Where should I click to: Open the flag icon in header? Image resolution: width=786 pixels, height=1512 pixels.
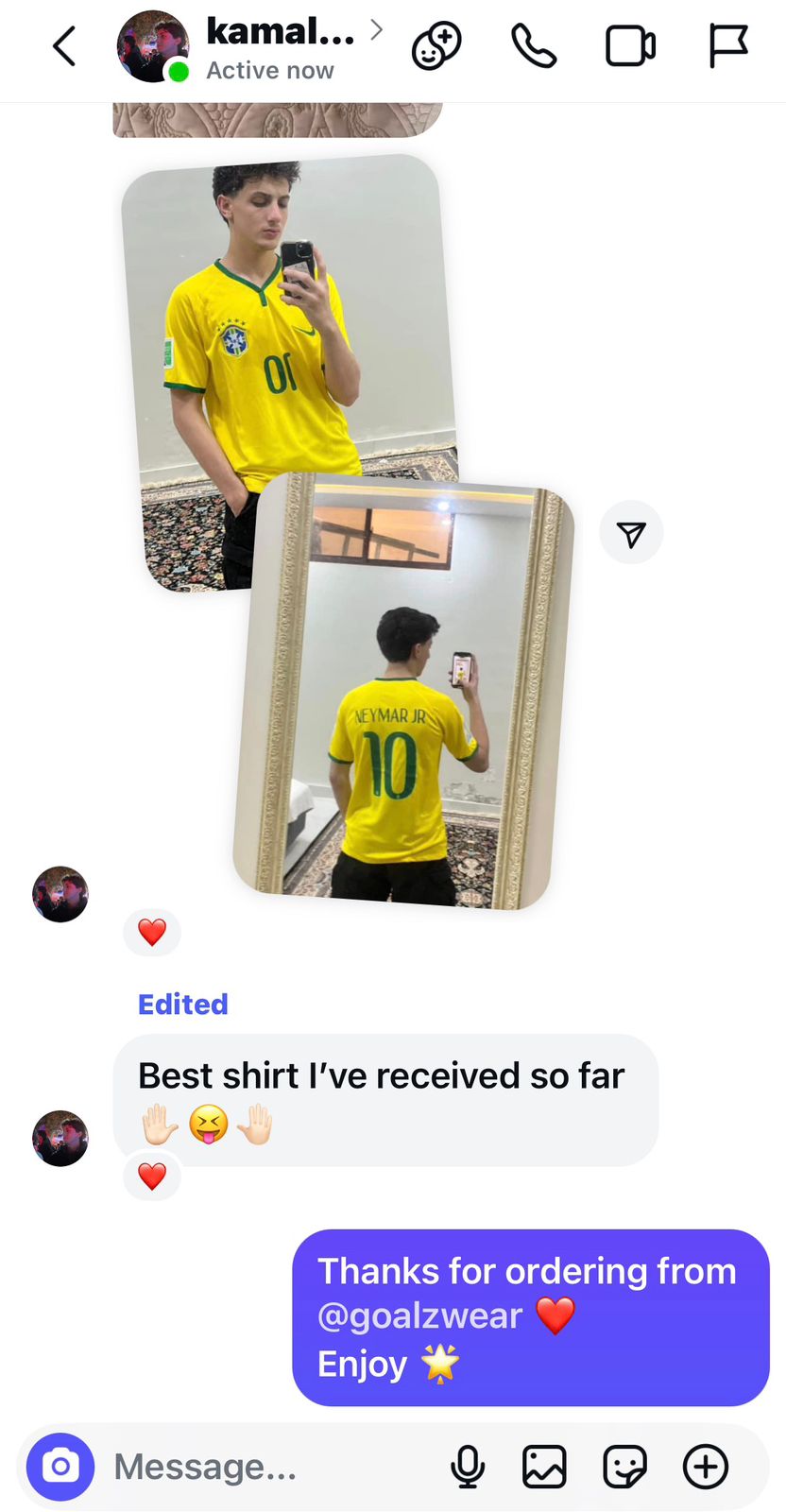pos(727,46)
